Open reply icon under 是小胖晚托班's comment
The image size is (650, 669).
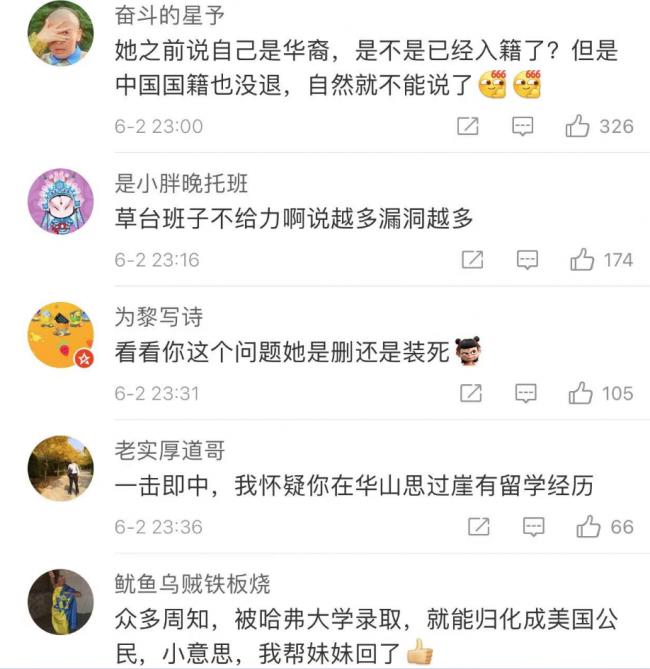click(527, 260)
